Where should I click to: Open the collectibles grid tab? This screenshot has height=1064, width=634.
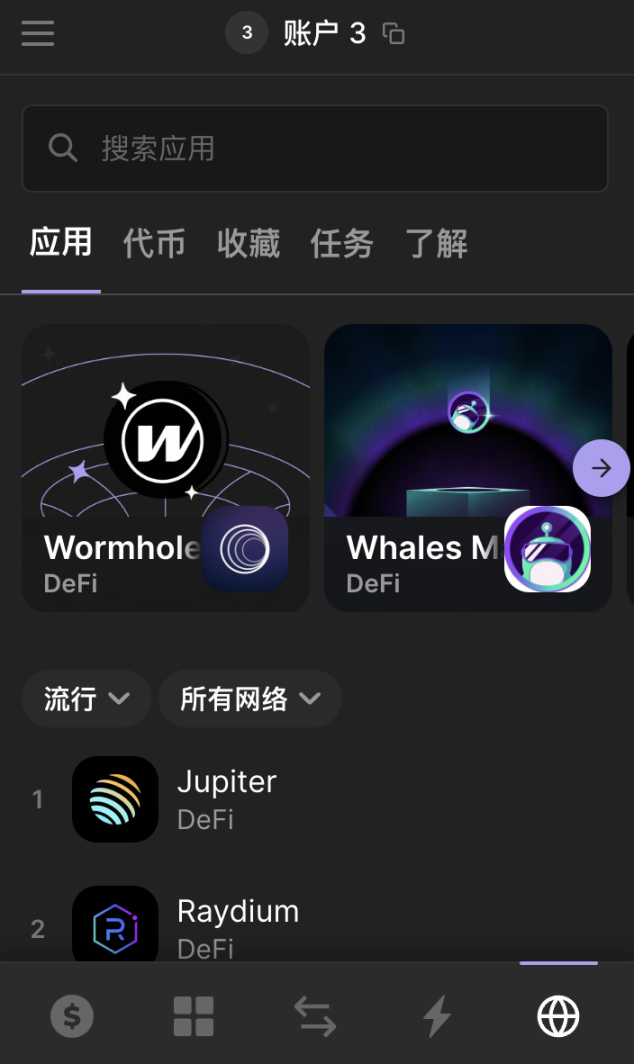[x=194, y=1017]
